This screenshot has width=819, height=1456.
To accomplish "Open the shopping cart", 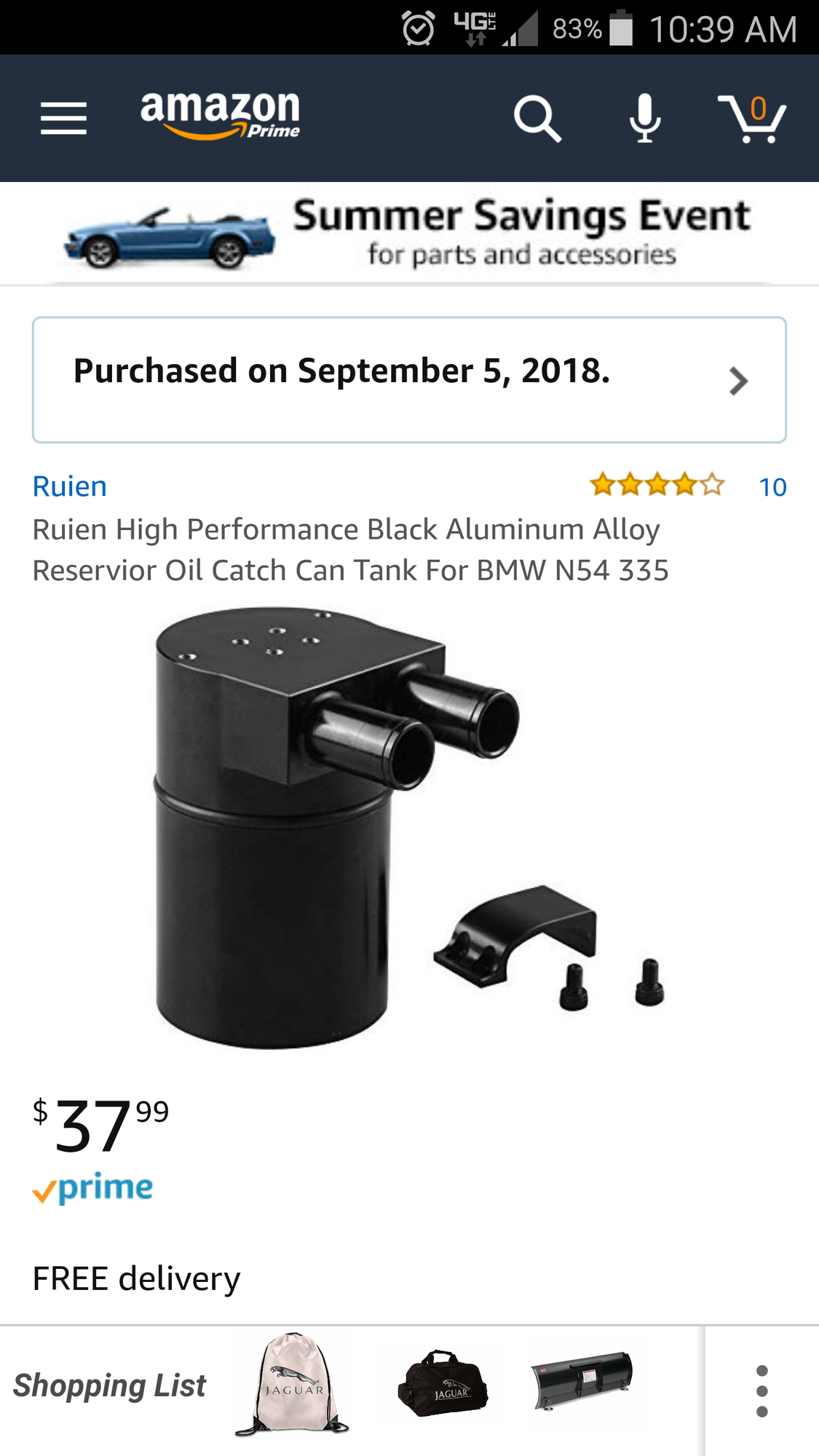I will 753,118.
